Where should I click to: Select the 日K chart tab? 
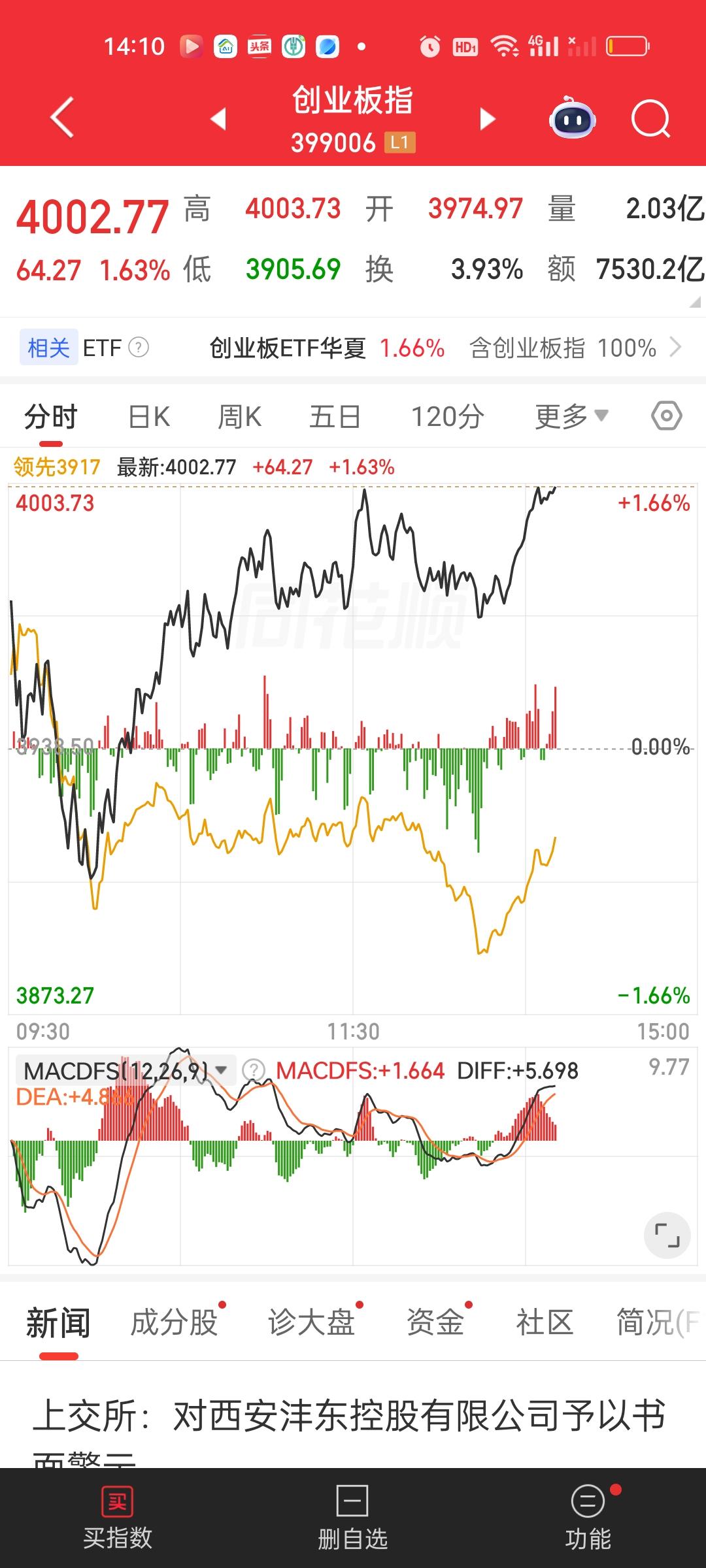[150, 417]
